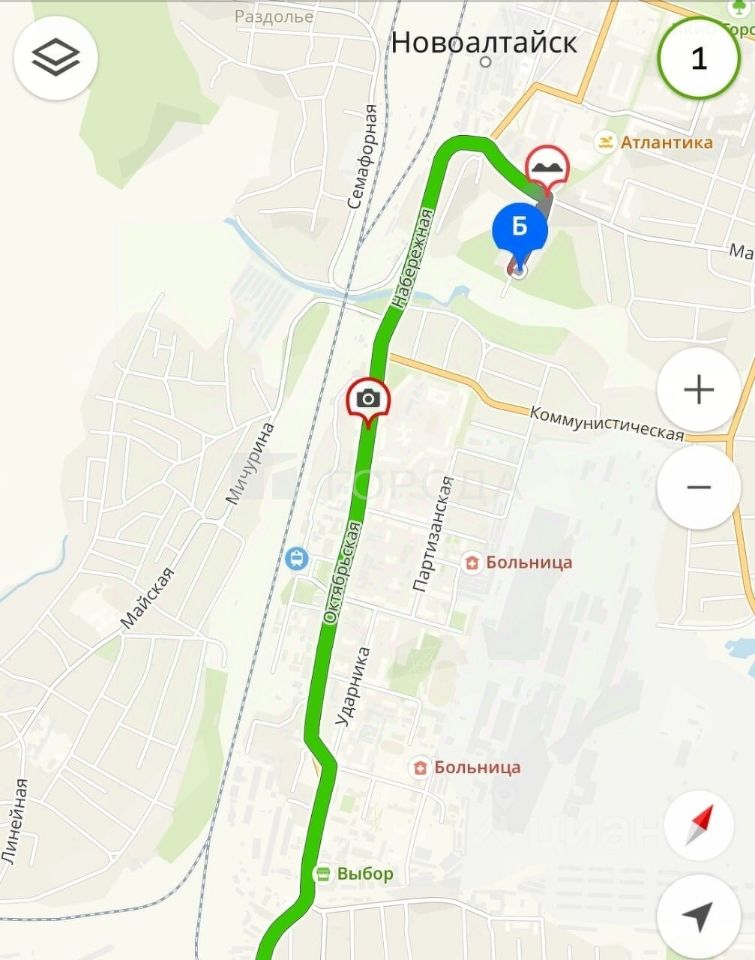Zoom in with the plus button
Viewport: 755px width, 960px height.
coord(698,390)
